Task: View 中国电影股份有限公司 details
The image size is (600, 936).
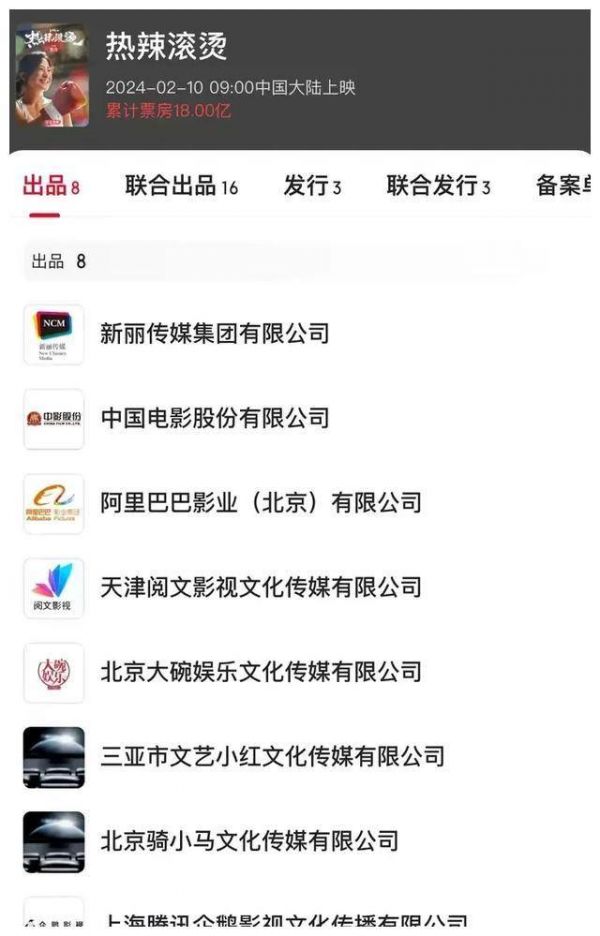Action: click(x=214, y=417)
